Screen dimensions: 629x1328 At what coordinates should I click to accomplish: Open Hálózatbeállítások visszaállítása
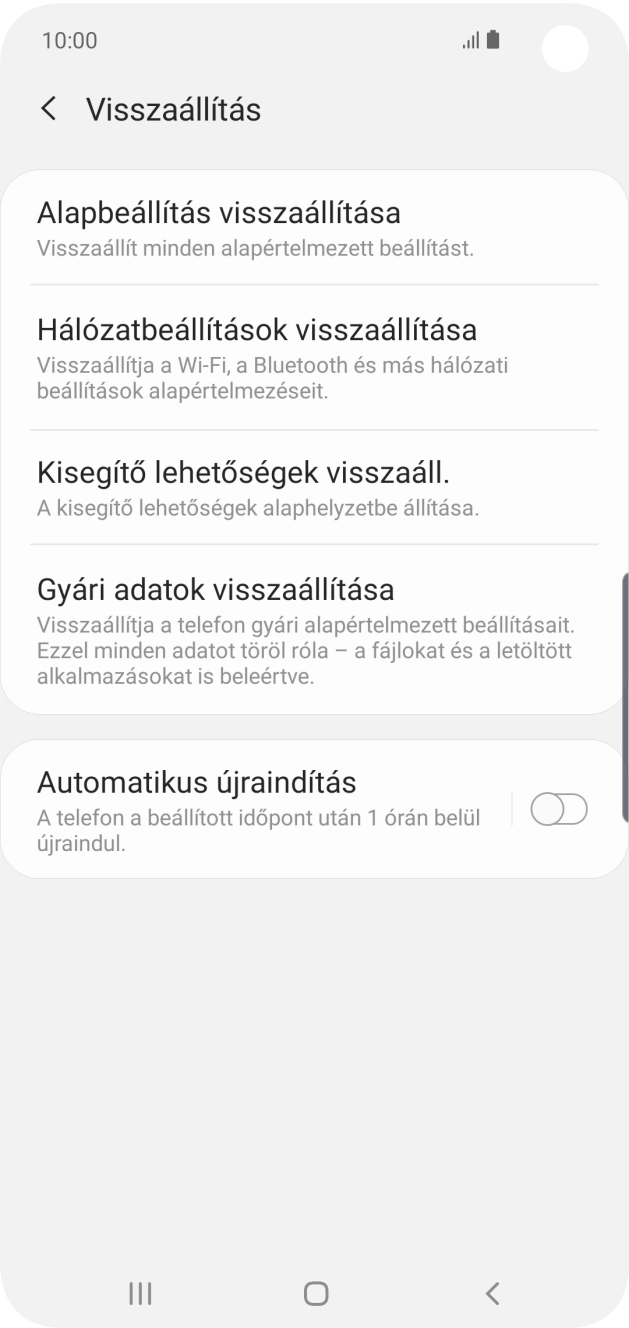click(x=314, y=357)
